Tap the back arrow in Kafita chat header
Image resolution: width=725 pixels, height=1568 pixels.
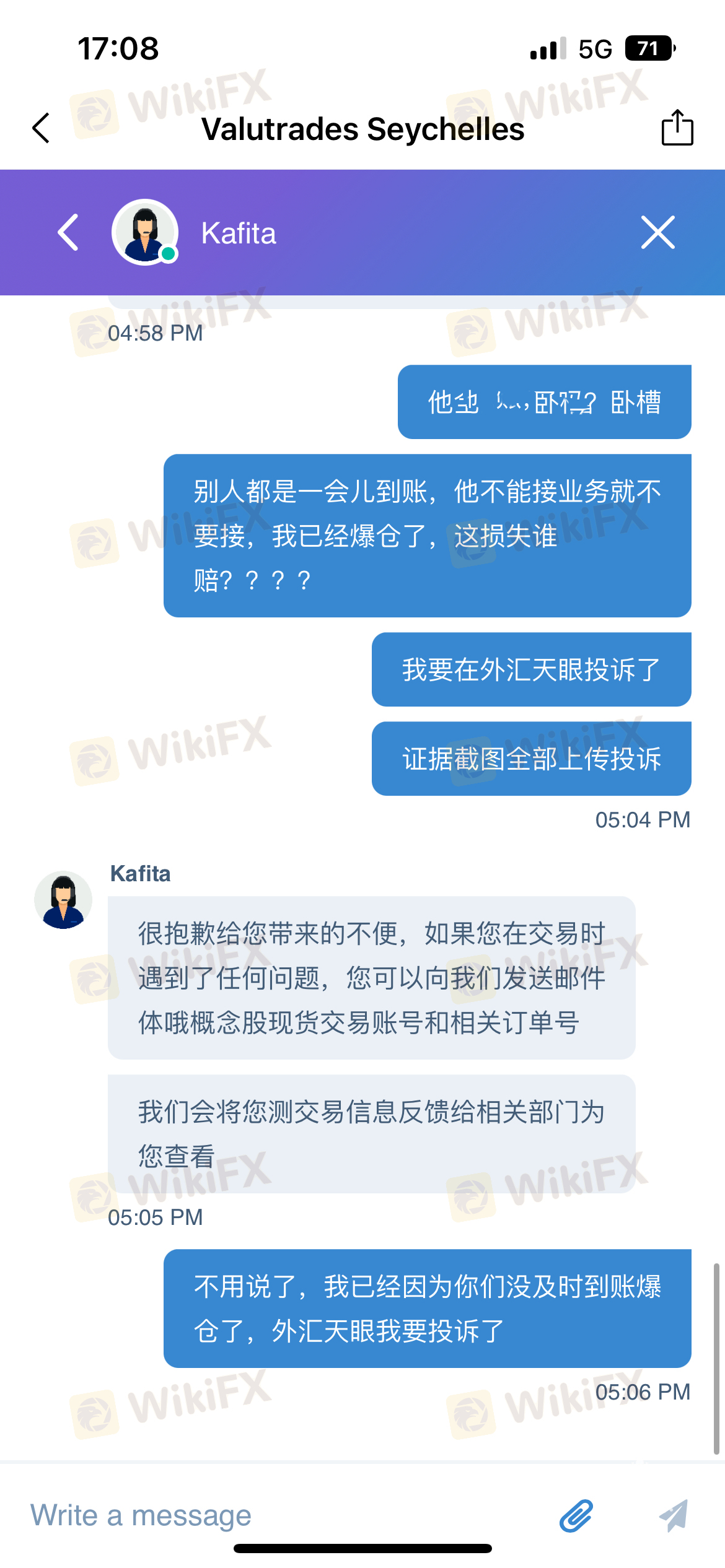click(x=68, y=232)
